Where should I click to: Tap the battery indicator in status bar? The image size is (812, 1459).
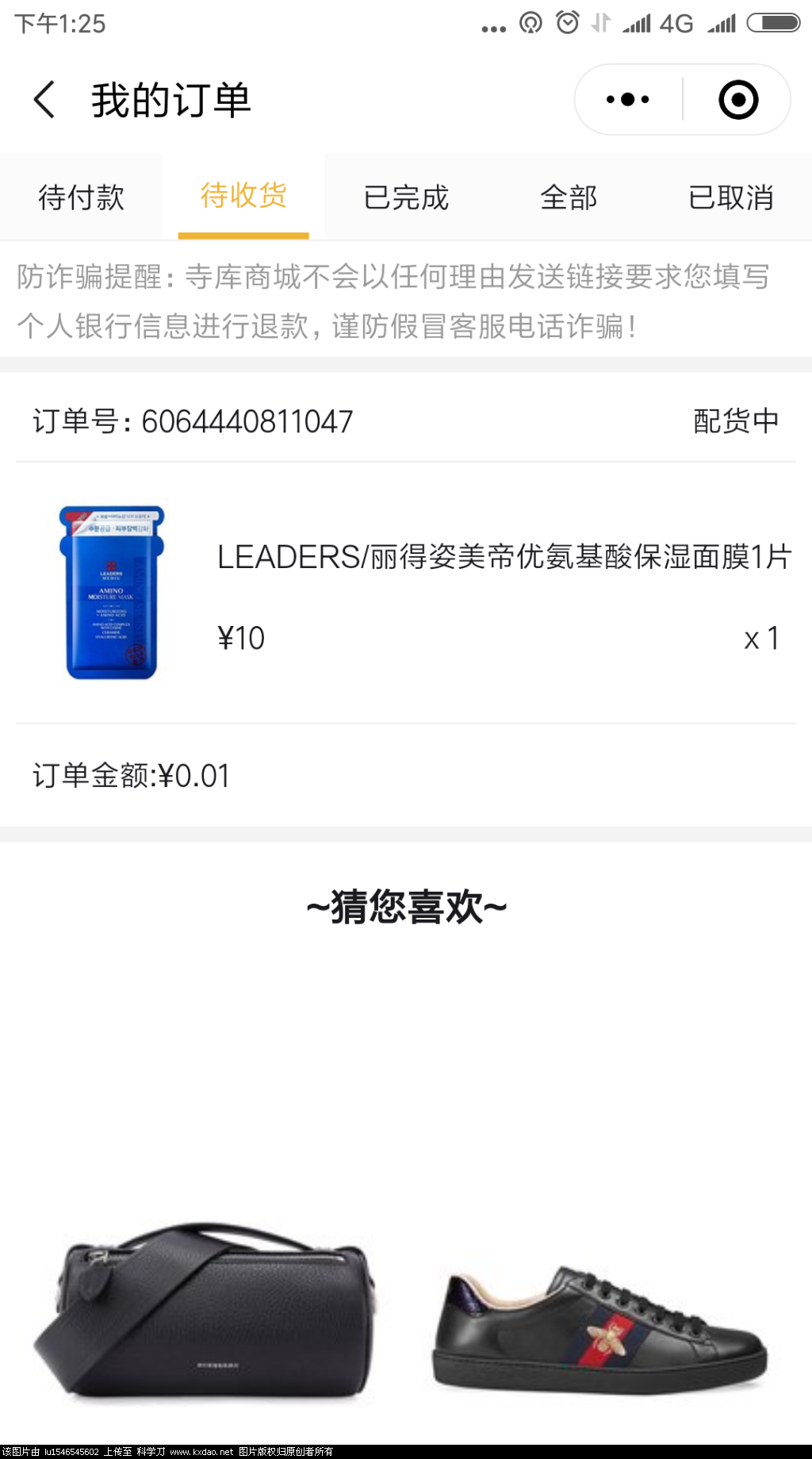pos(764,23)
